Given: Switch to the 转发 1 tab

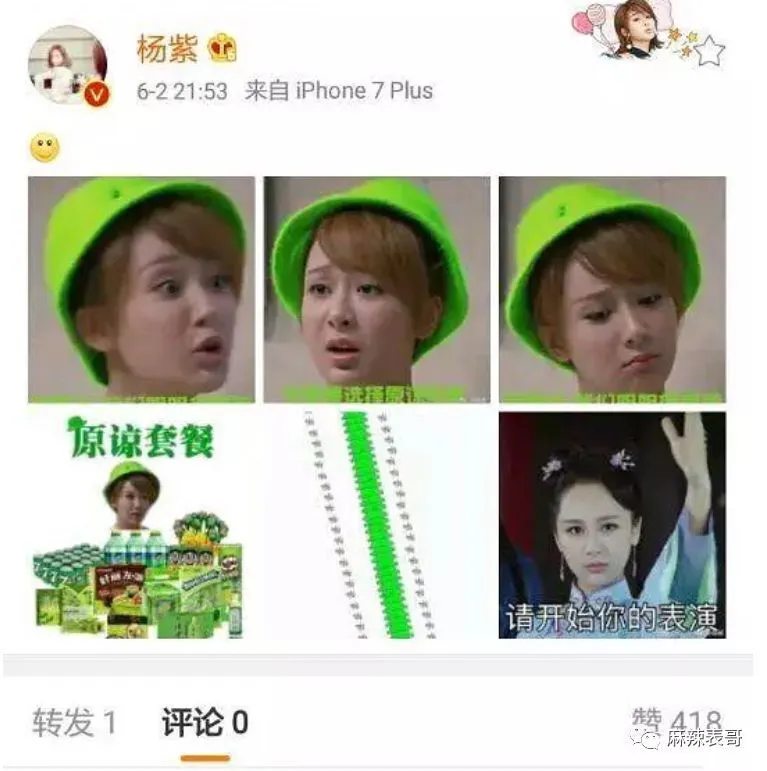Looking at the screenshot, I should (x=75, y=722).
